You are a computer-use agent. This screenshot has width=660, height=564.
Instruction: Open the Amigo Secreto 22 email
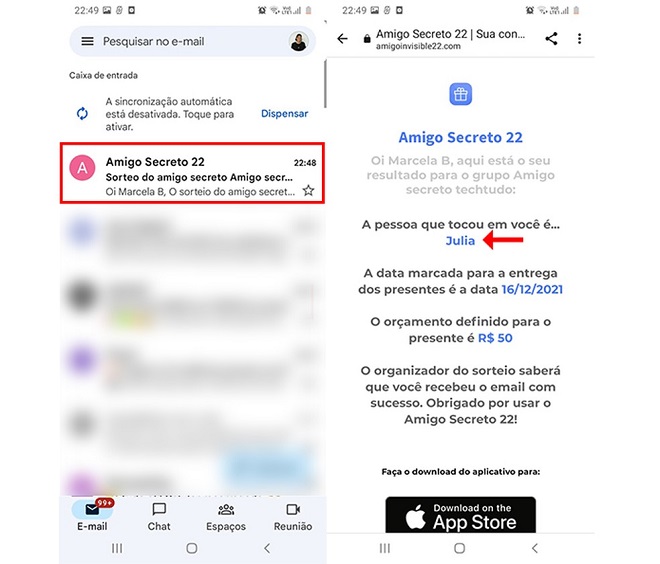coord(190,175)
